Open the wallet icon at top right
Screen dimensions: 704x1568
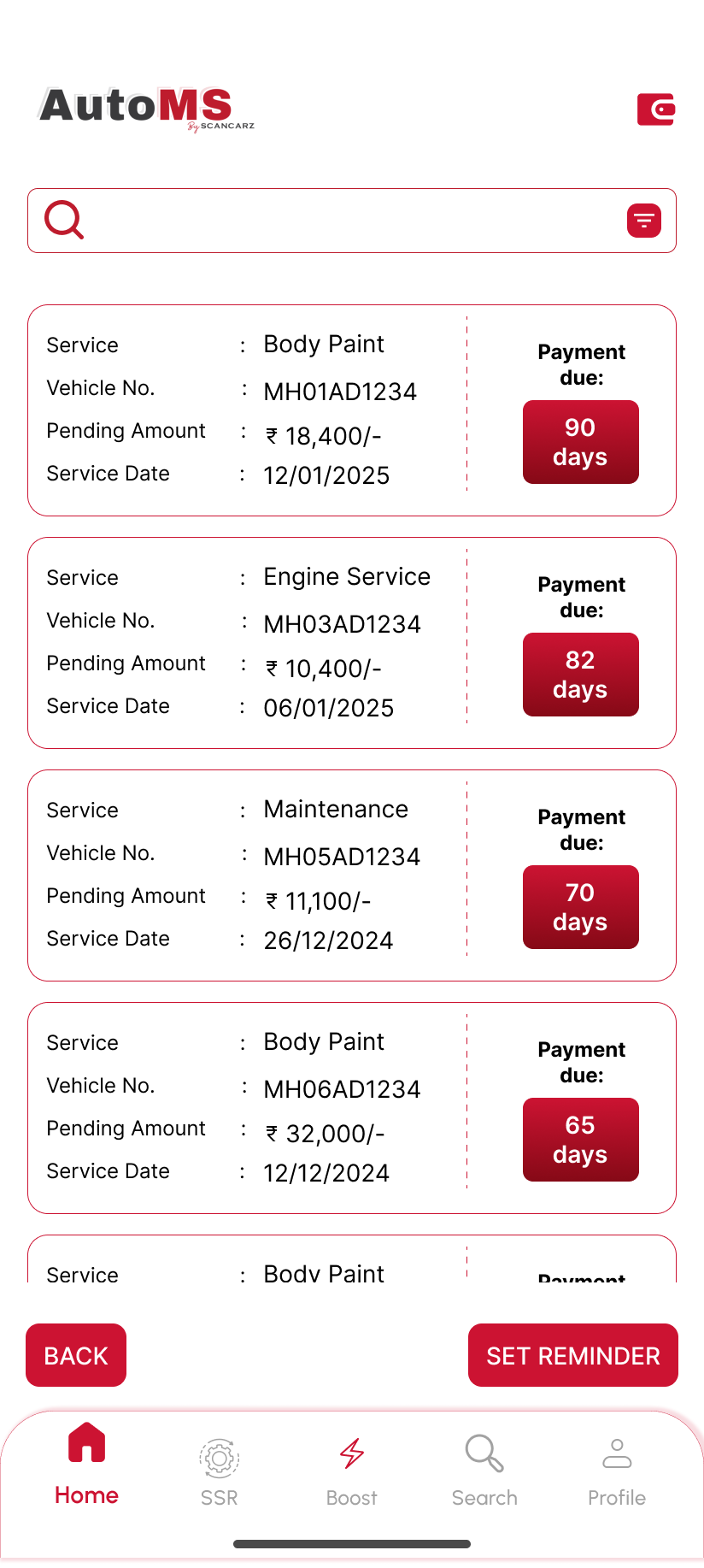click(x=656, y=109)
